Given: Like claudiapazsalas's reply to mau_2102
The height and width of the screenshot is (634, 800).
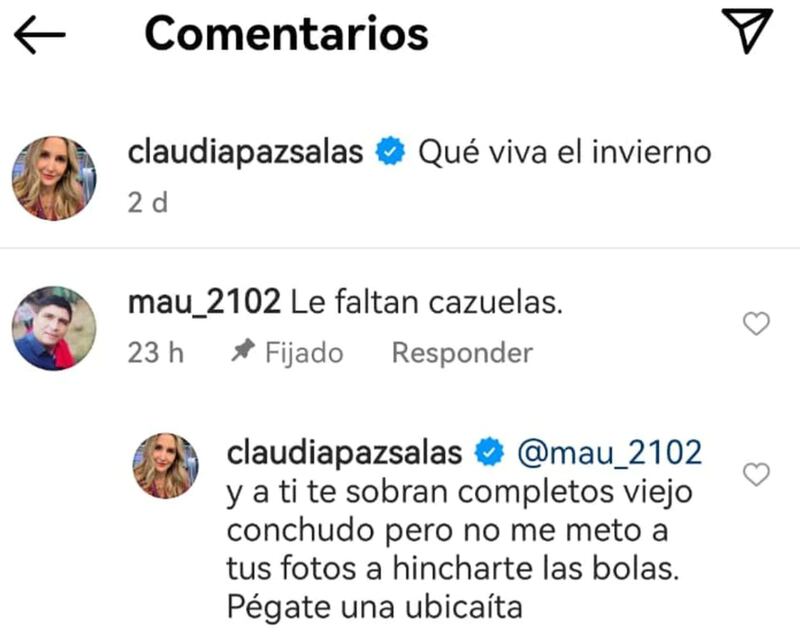Looking at the screenshot, I should tap(758, 473).
